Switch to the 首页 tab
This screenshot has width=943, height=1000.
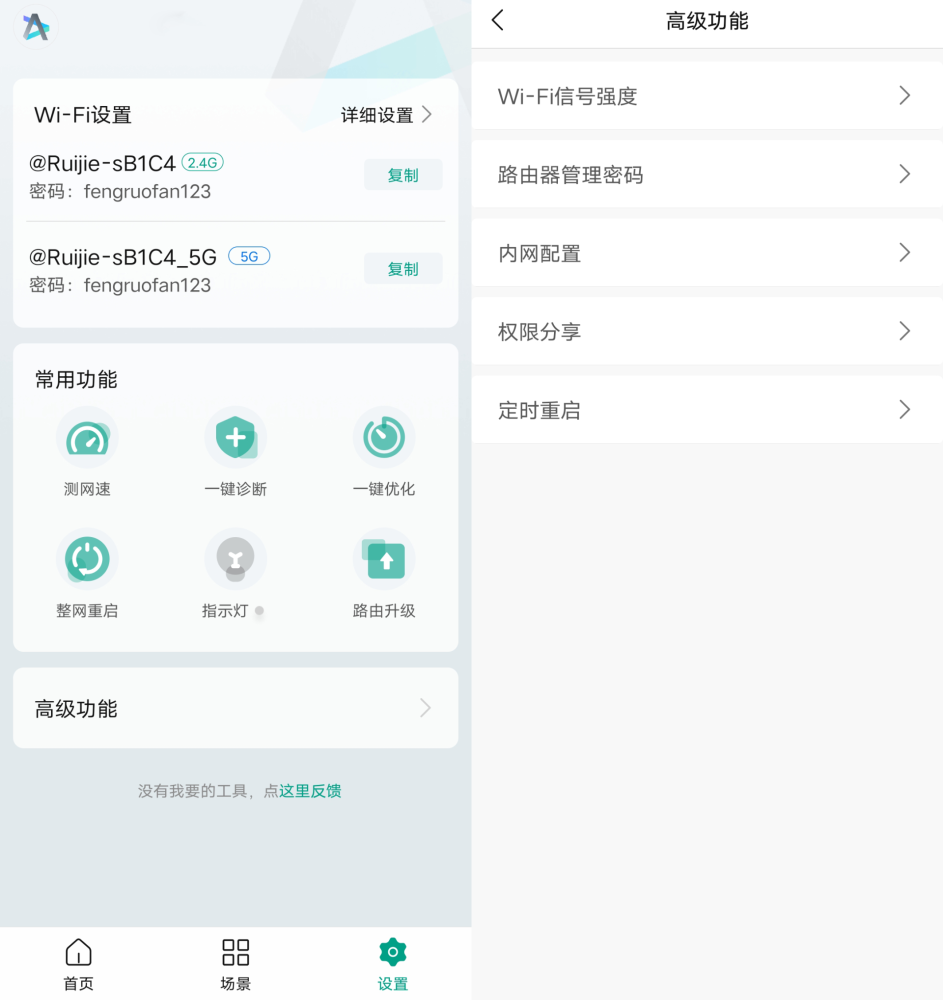[78, 964]
